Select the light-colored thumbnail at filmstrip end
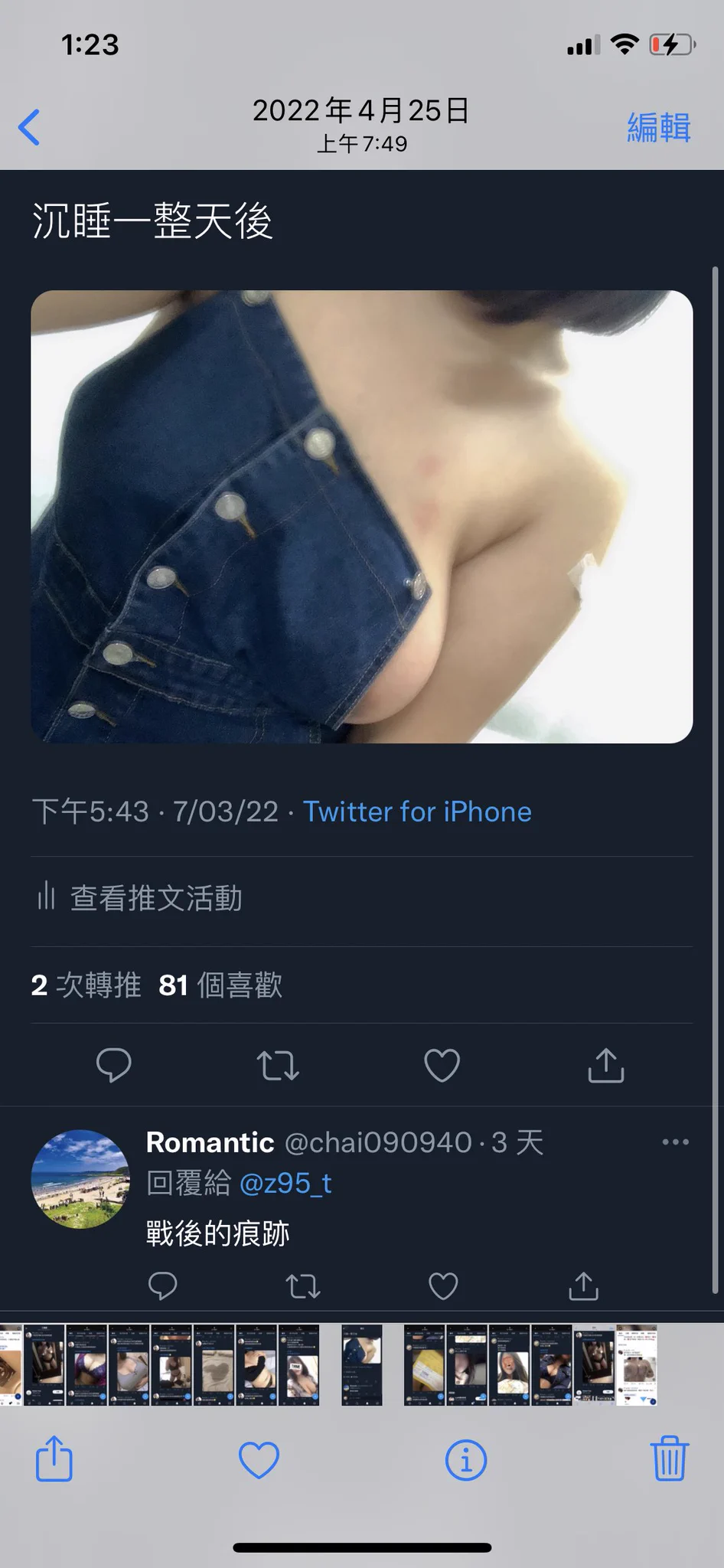Viewport: 724px width, 1568px height. (x=637, y=1365)
